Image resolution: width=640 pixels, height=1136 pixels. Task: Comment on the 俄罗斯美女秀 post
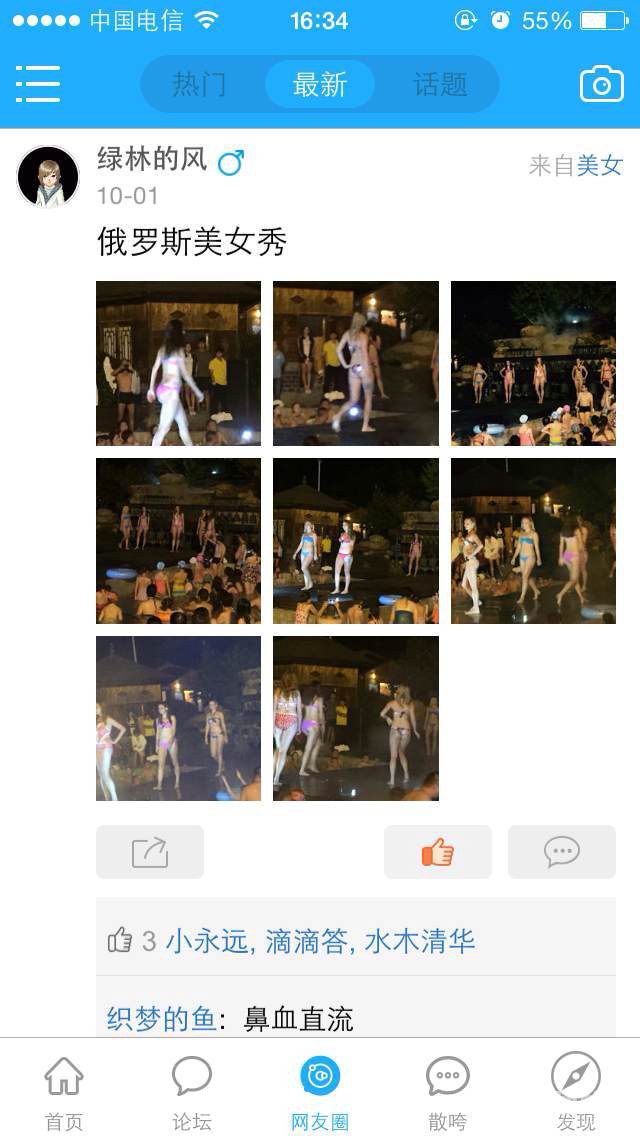(561, 852)
